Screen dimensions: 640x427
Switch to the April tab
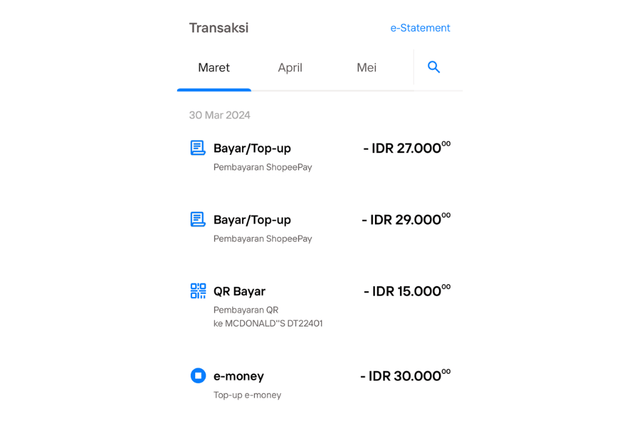tap(290, 68)
